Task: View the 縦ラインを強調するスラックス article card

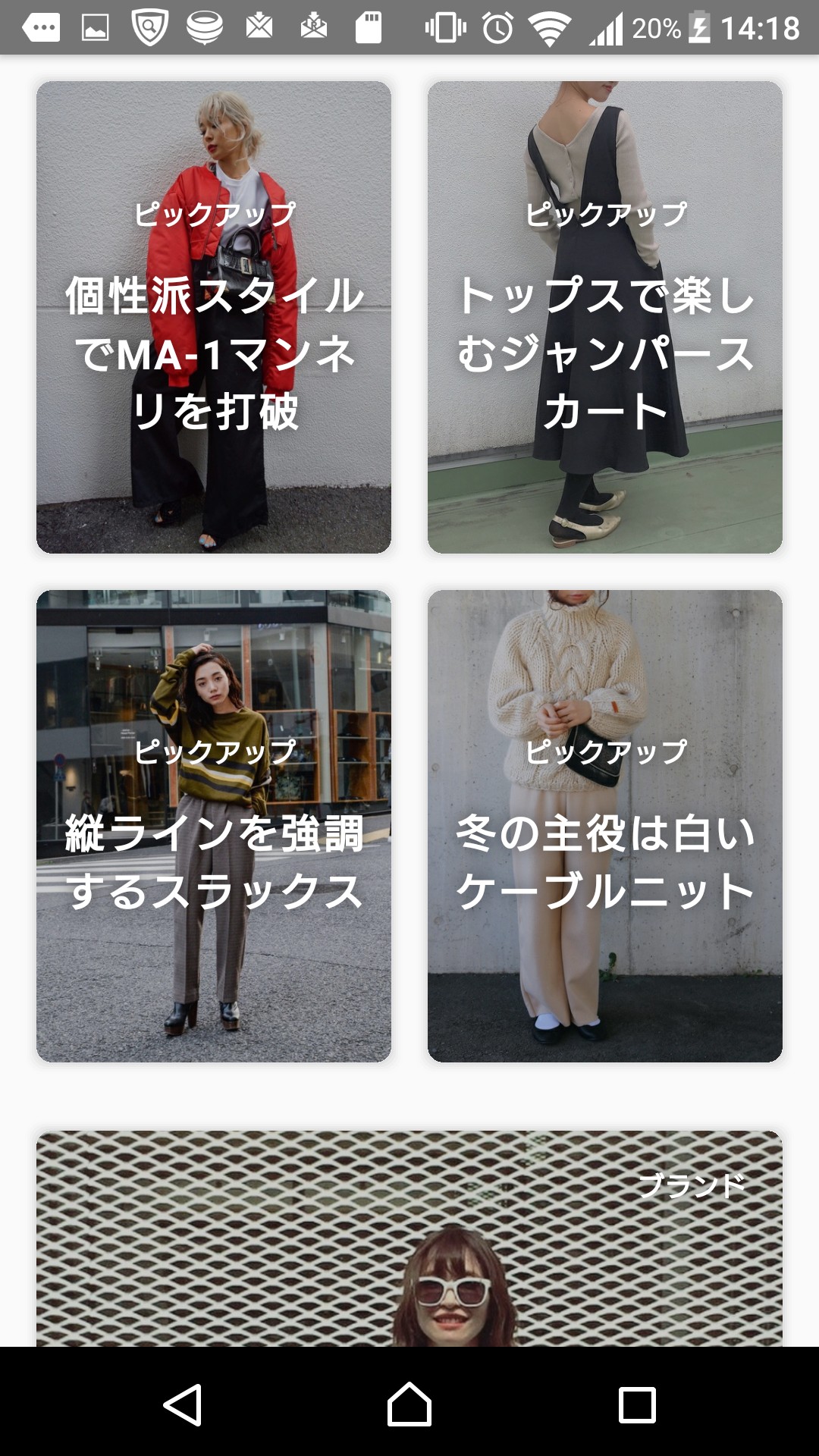Action: point(214,826)
